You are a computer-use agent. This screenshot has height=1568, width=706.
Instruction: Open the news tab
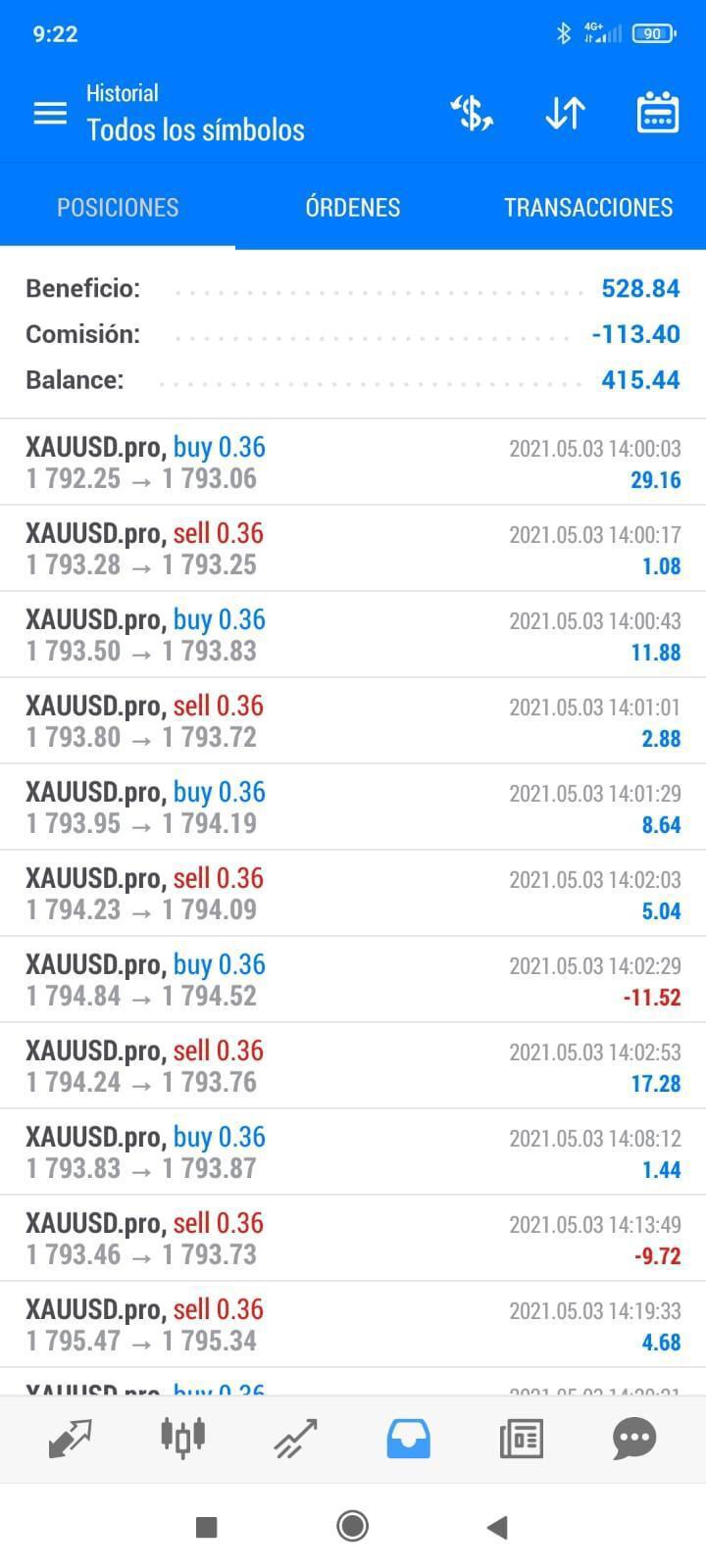[x=521, y=1439]
